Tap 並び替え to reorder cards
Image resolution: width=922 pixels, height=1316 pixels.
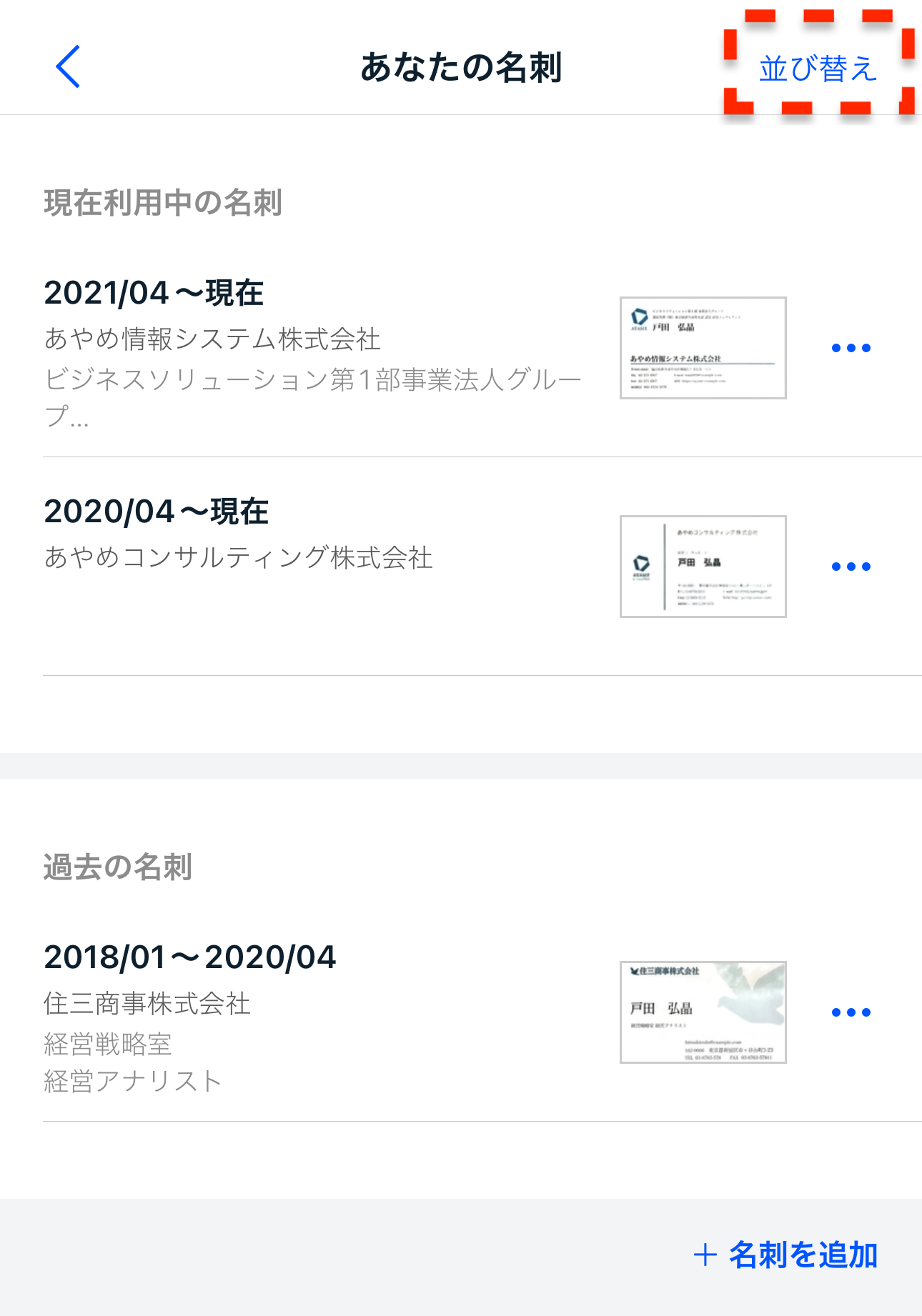tap(818, 69)
